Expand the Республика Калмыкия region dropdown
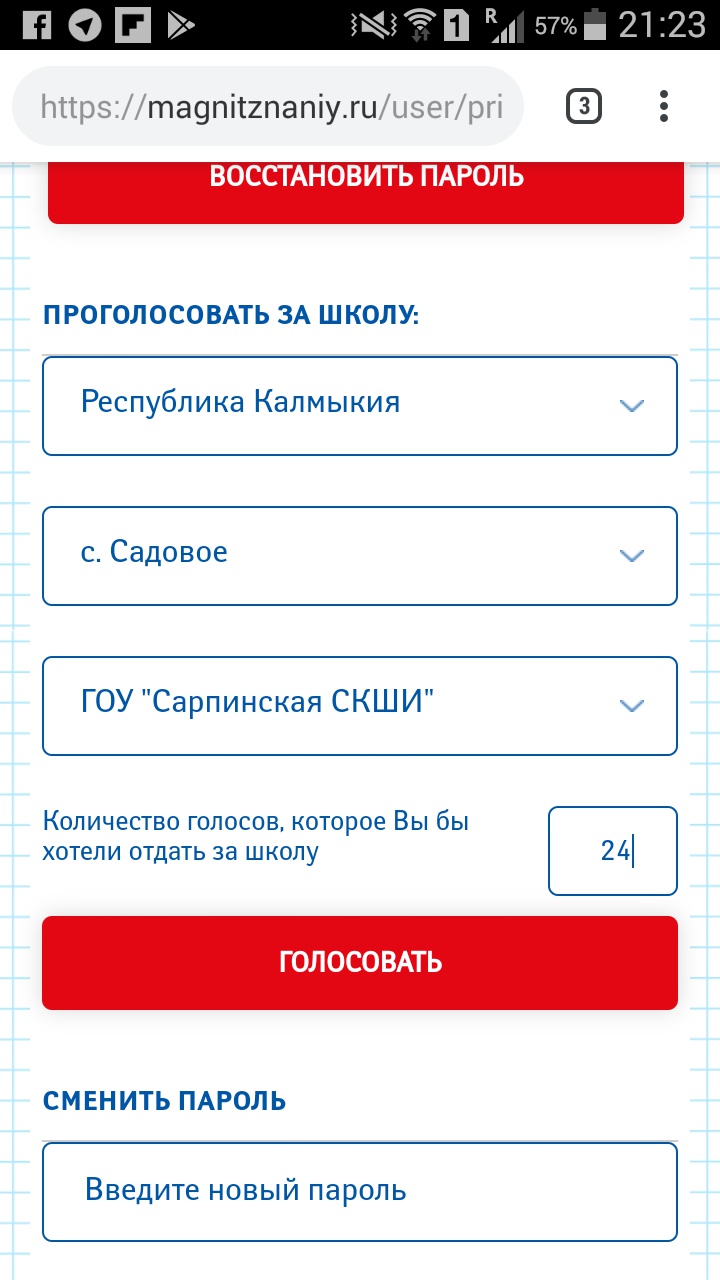 360,405
